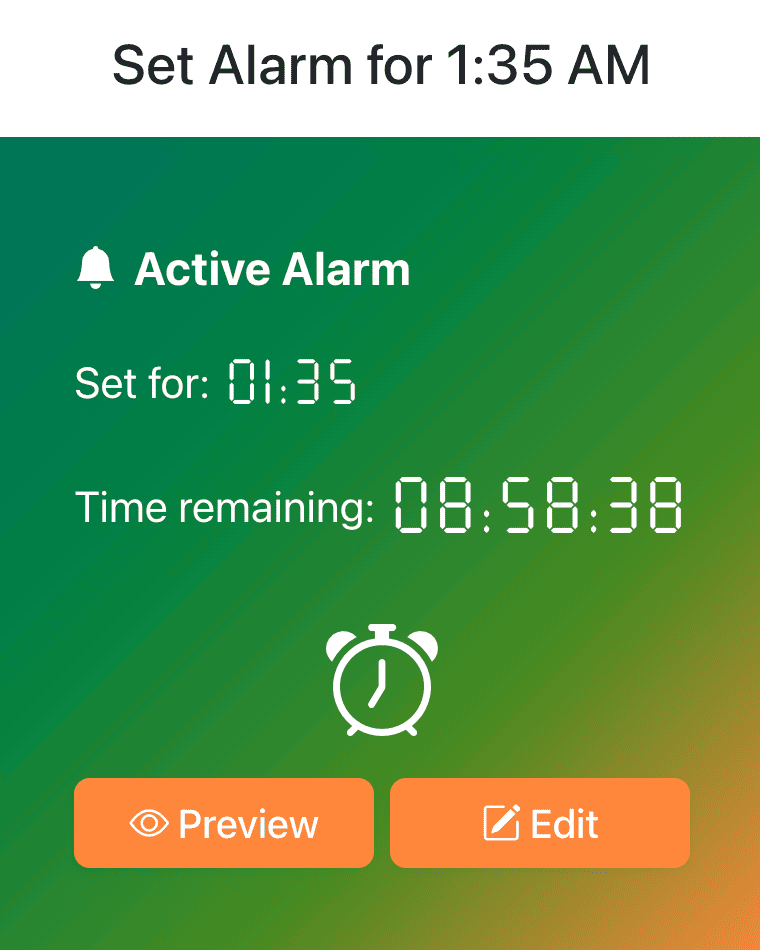Click the Active Alarm section heading
The width and height of the screenshot is (760, 950).
point(272,268)
